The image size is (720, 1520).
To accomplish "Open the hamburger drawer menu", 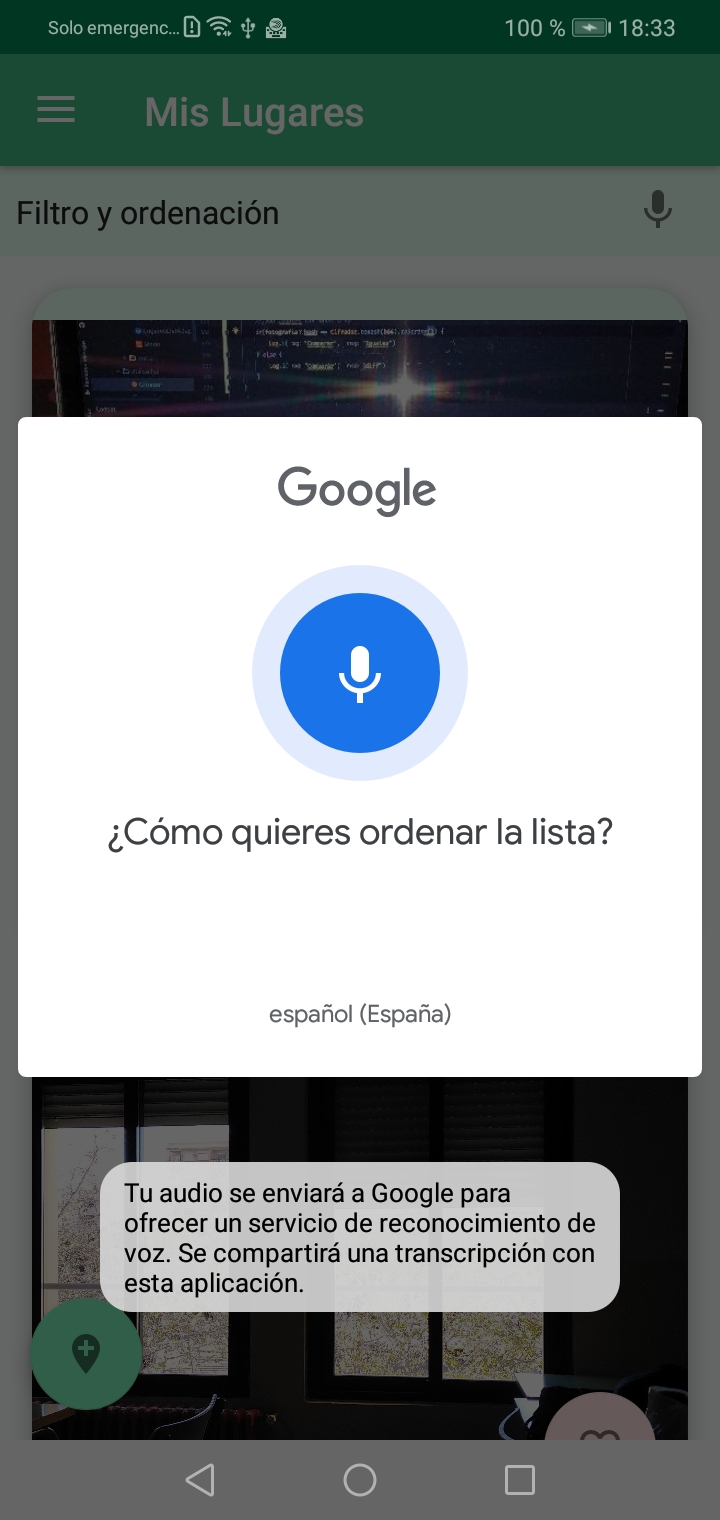I will [x=56, y=110].
